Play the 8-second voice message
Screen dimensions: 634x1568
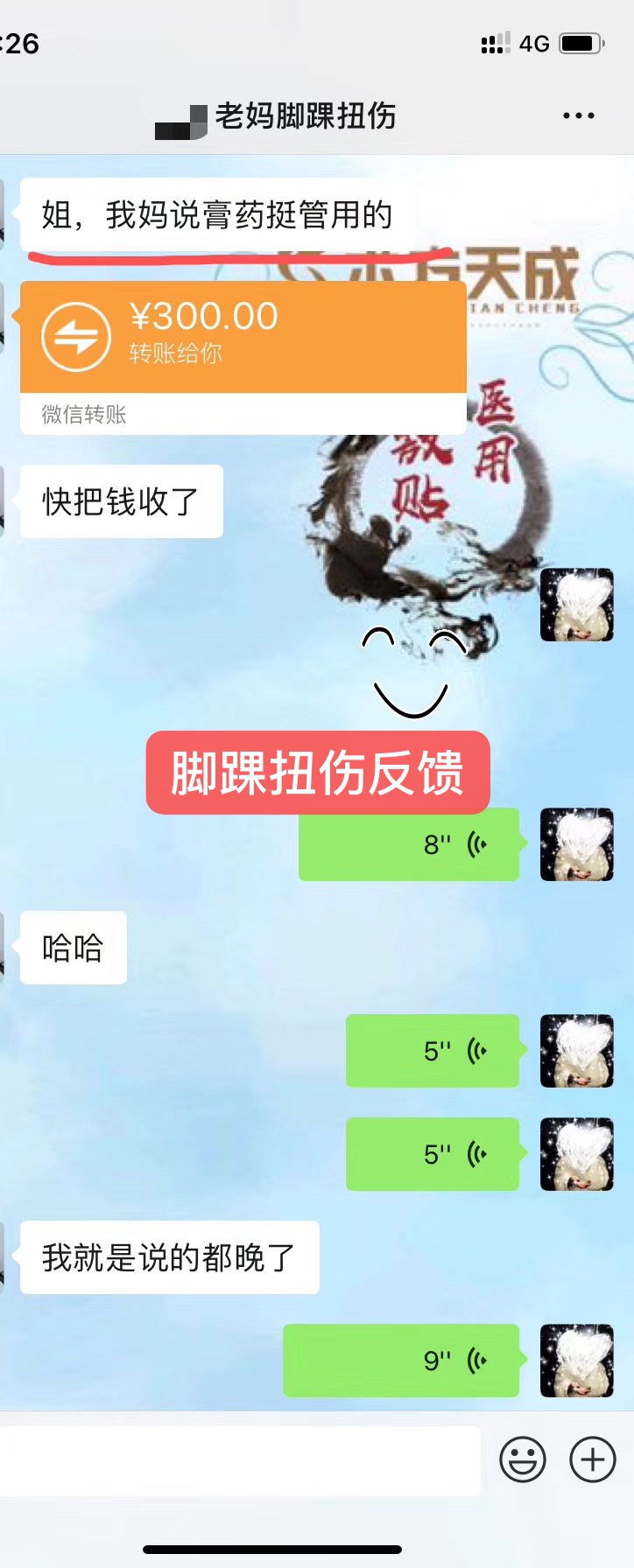pyautogui.click(x=409, y=844)
